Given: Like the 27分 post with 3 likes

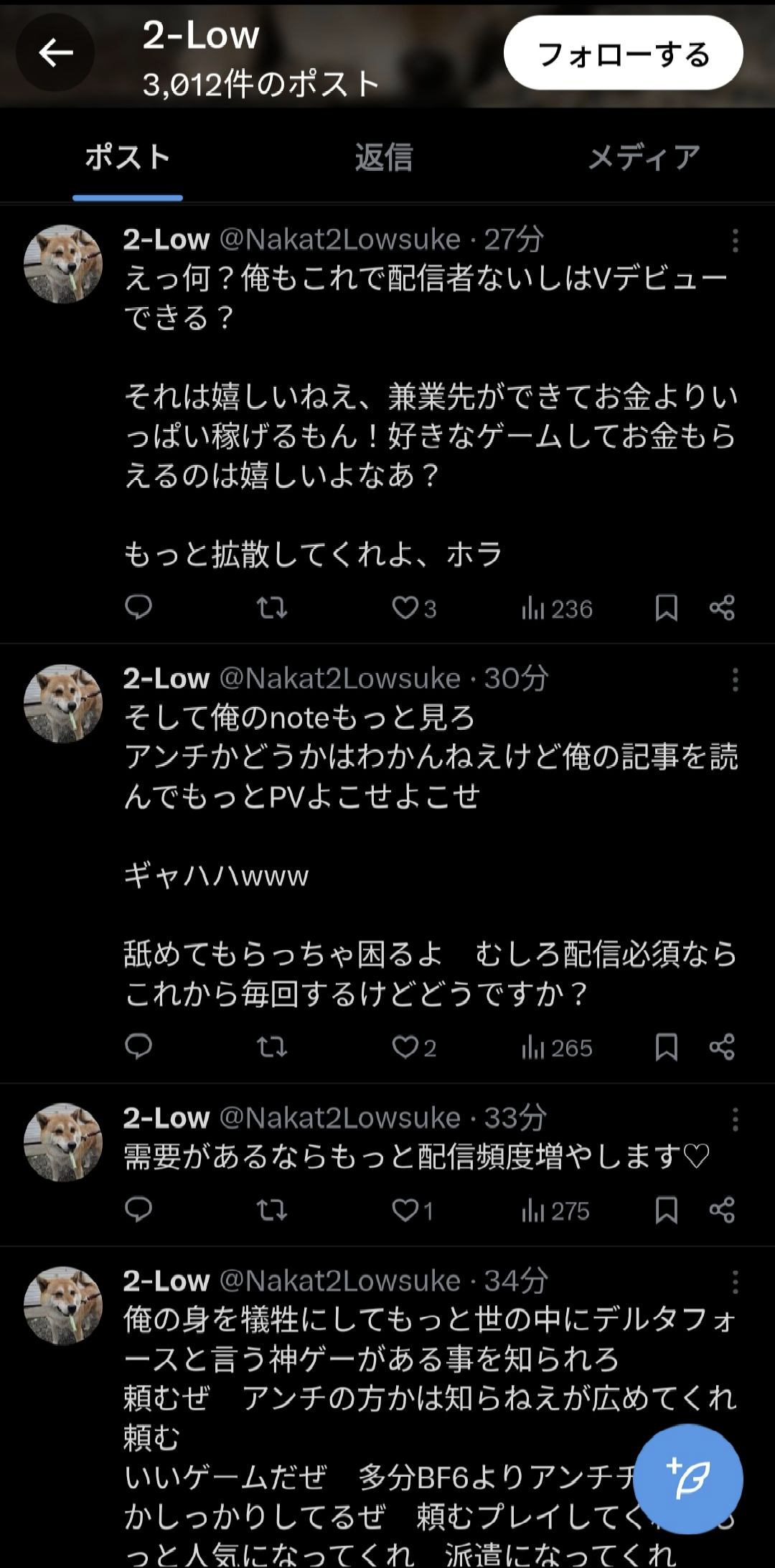Looking at the screenshot, I should (x=406, y=608).
